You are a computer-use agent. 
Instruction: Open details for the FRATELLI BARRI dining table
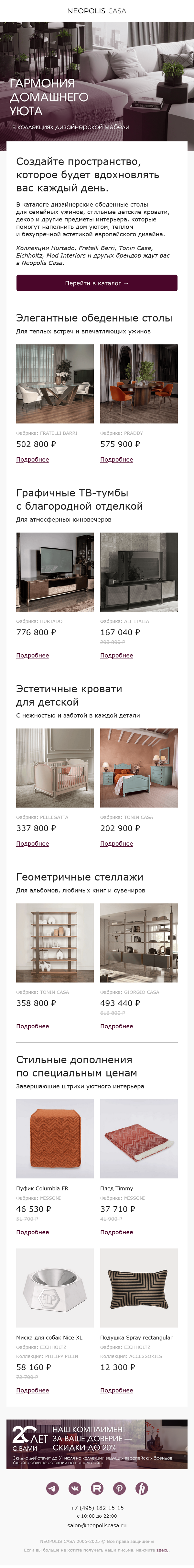[32, 460]
